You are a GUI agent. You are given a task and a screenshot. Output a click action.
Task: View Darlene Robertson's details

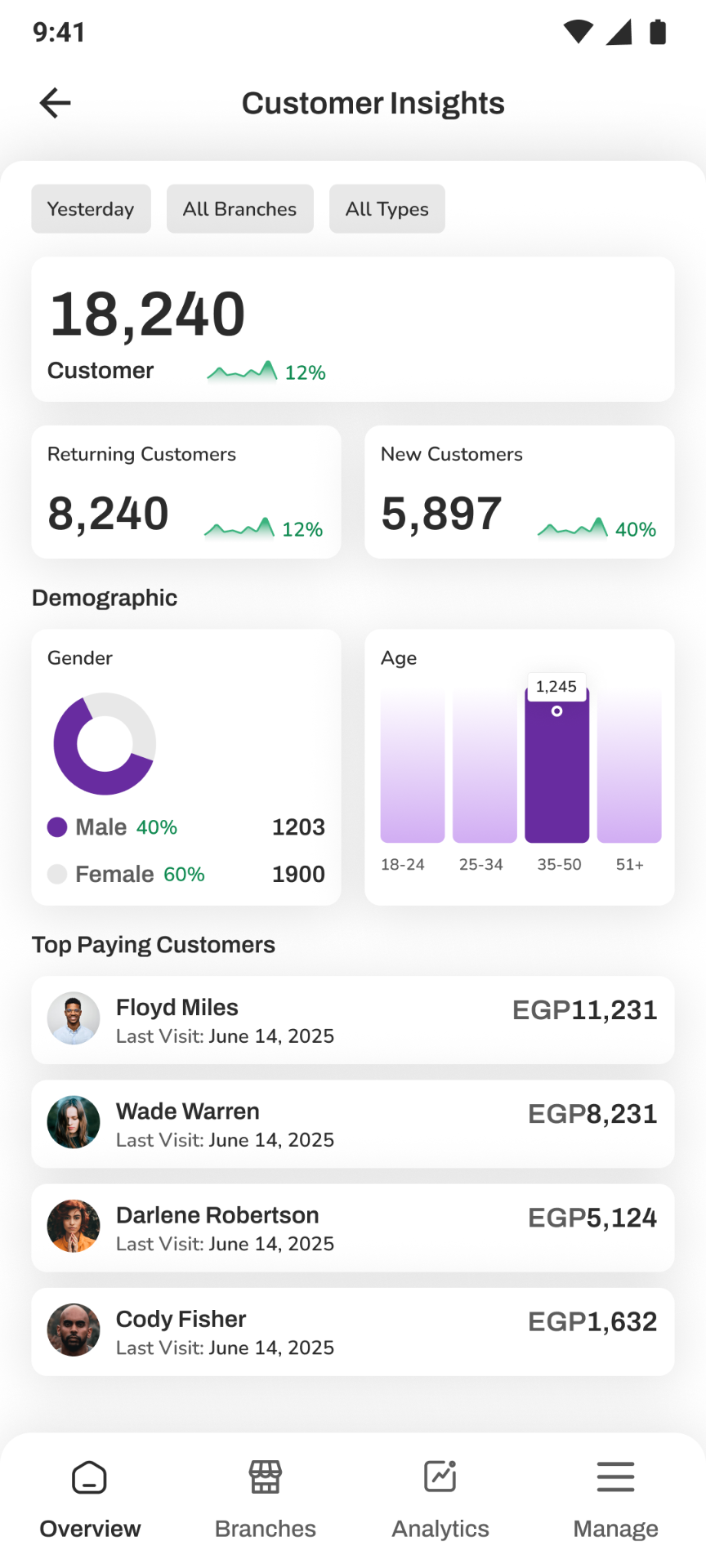353,1227
